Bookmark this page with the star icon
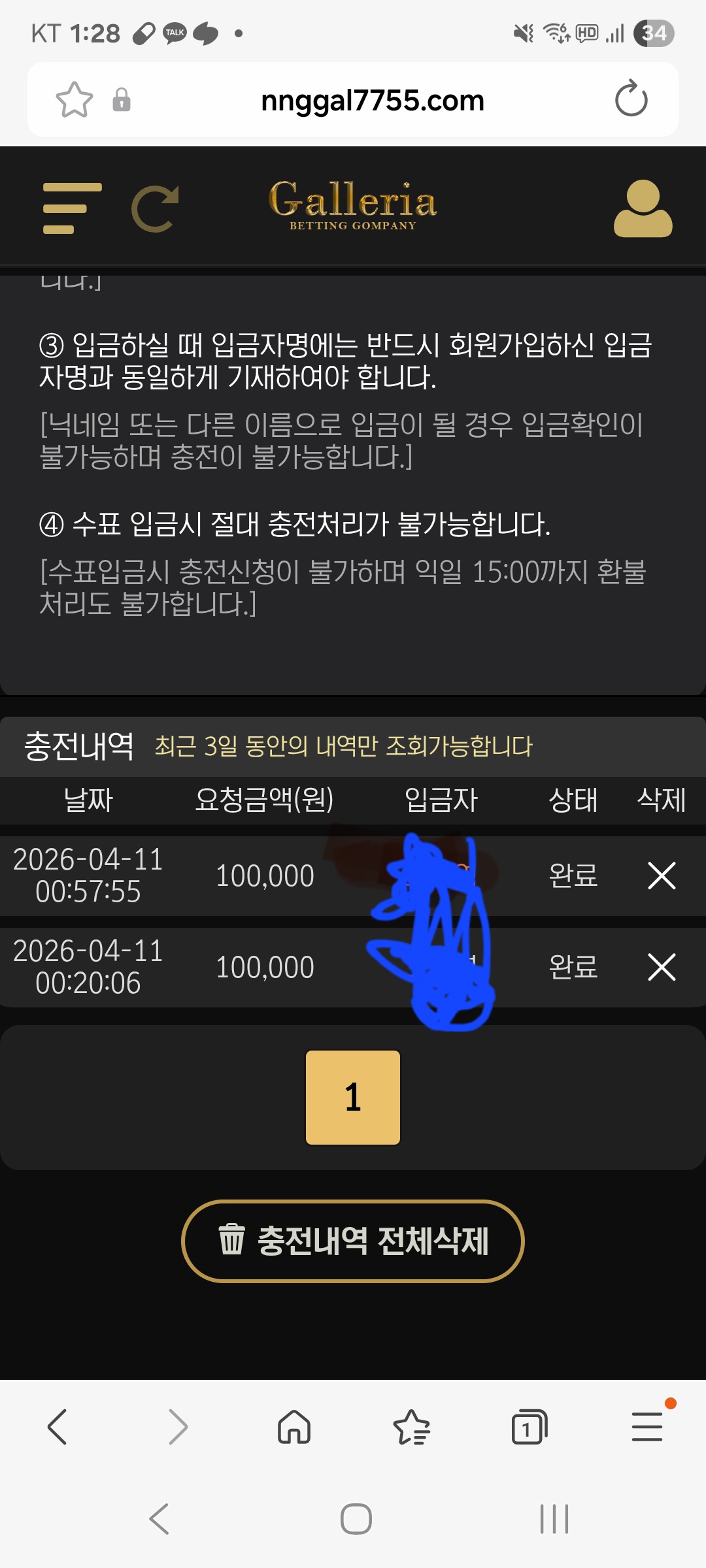Image resolution: width=706 pixels, height=1568 pixels. tap(75, 100)
